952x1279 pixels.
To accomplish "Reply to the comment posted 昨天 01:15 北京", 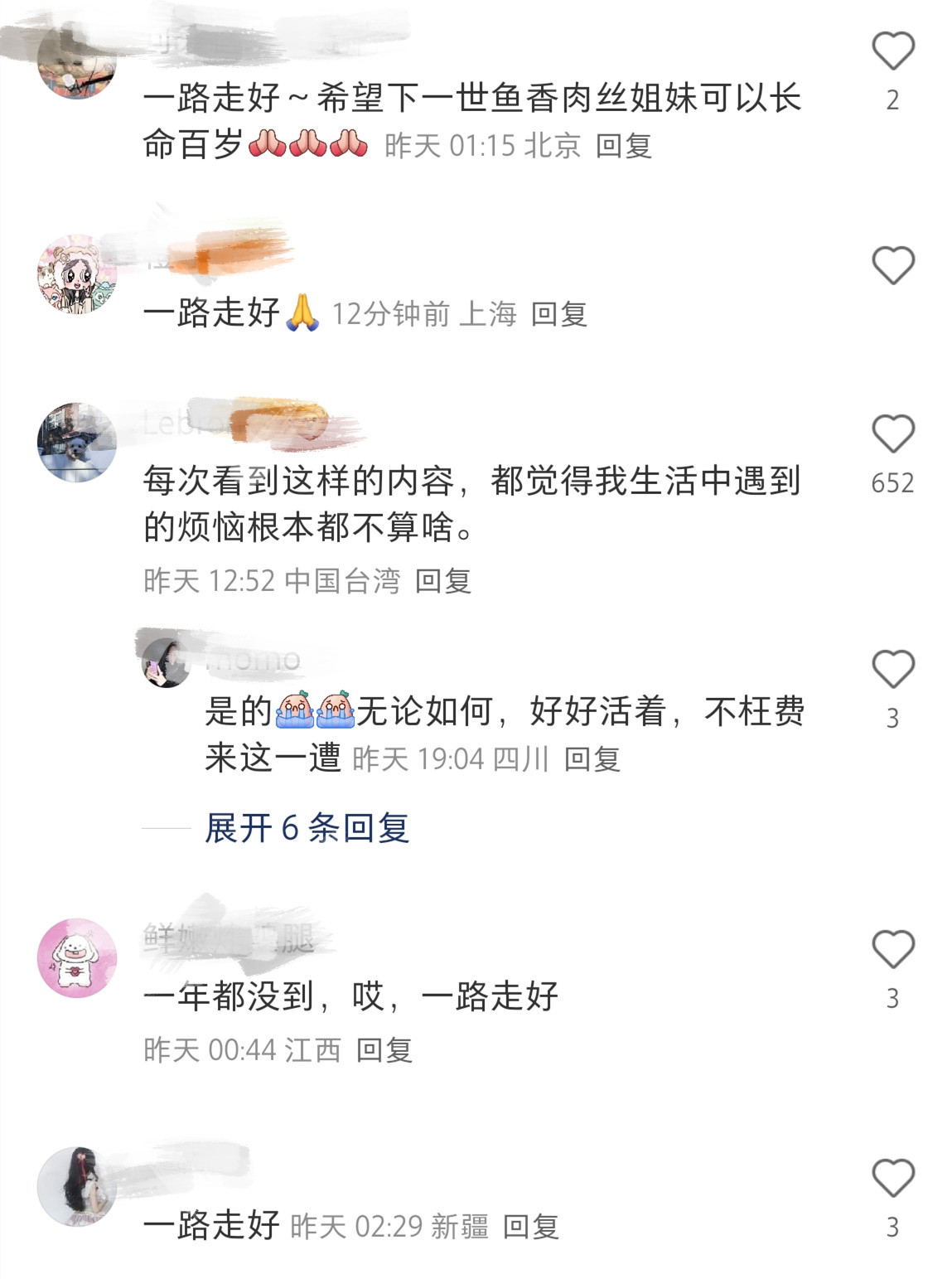I will [x=623, y=146].
